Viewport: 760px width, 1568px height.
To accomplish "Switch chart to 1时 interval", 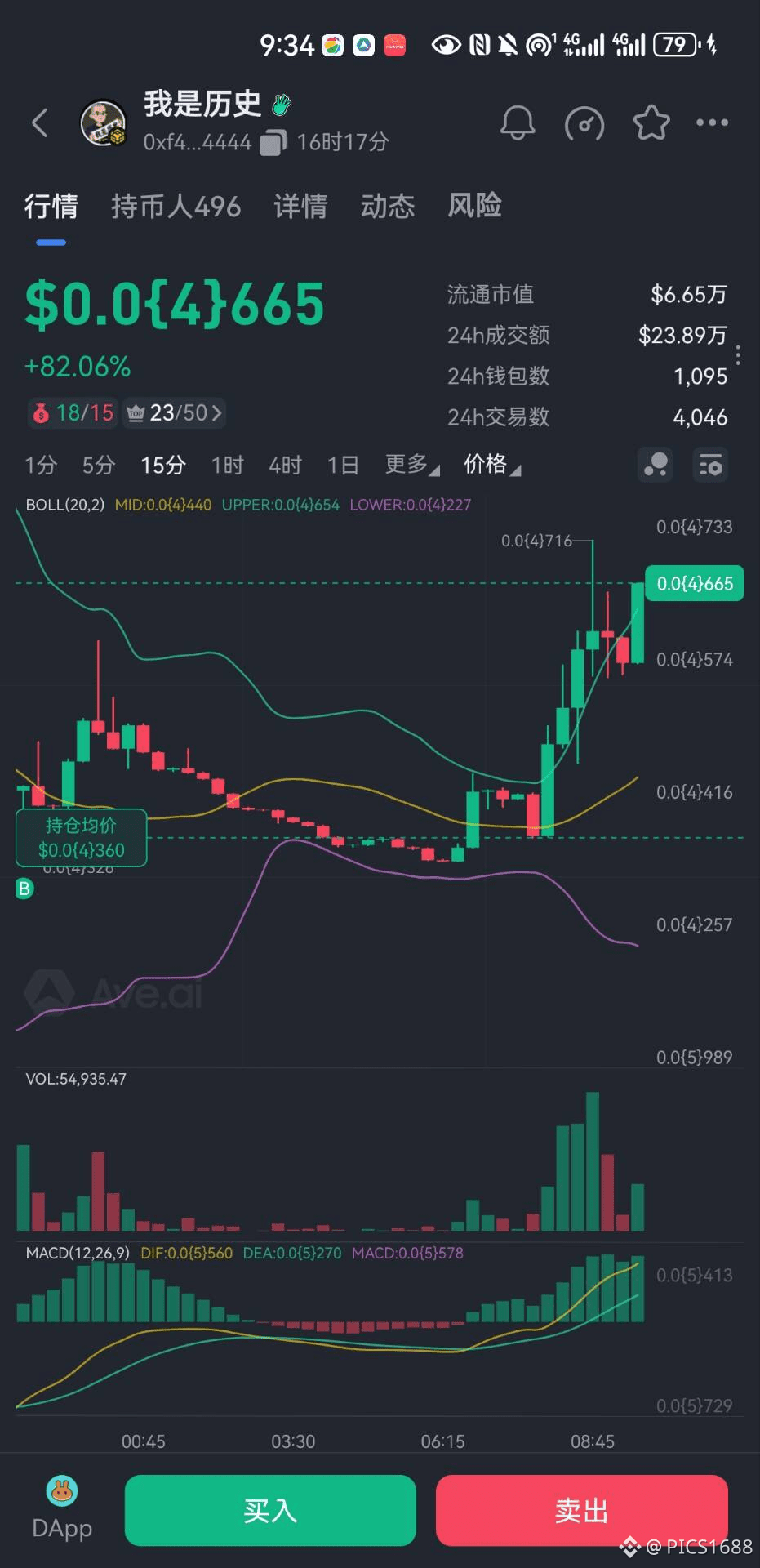I will [x=227, y=465].
